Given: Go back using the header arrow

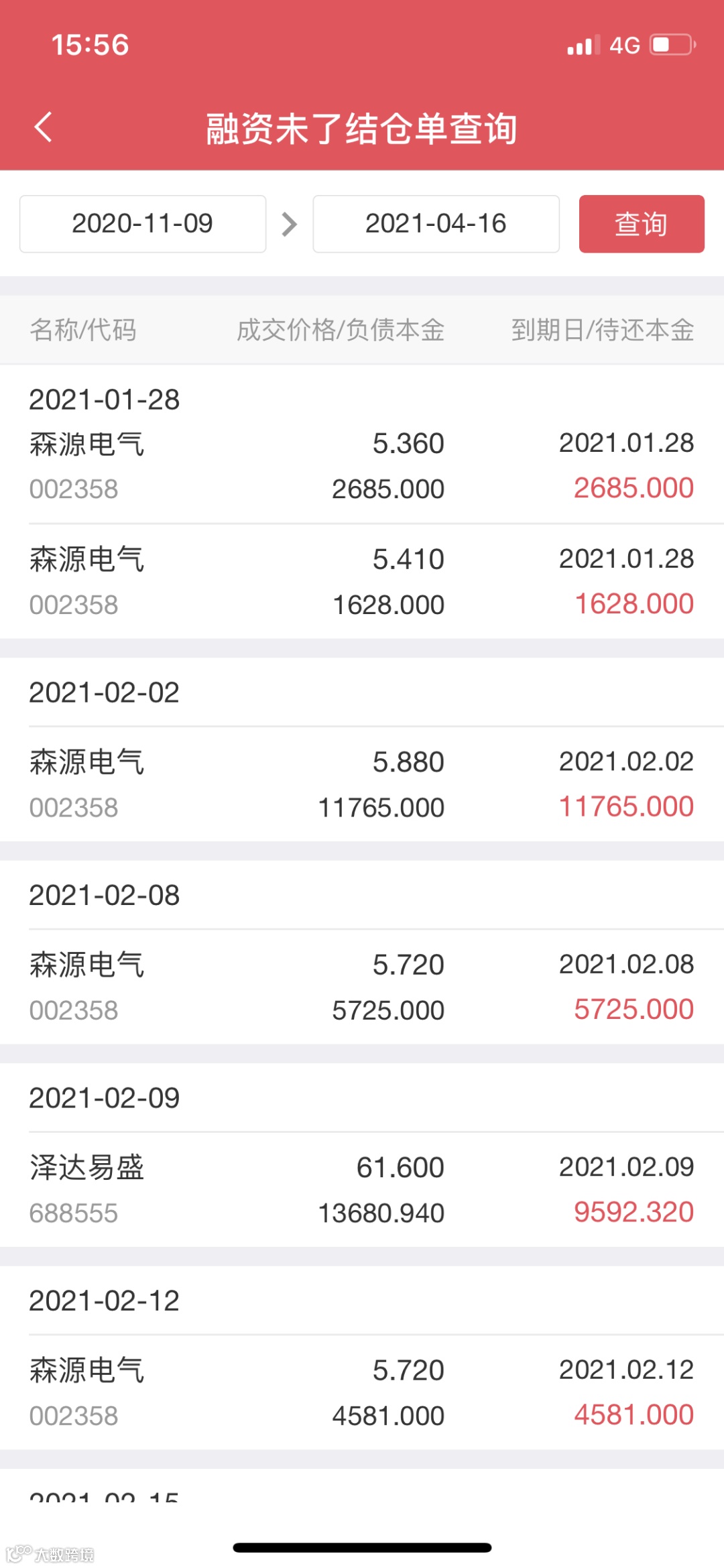Looking at the screenshot, I should [43, 127].
